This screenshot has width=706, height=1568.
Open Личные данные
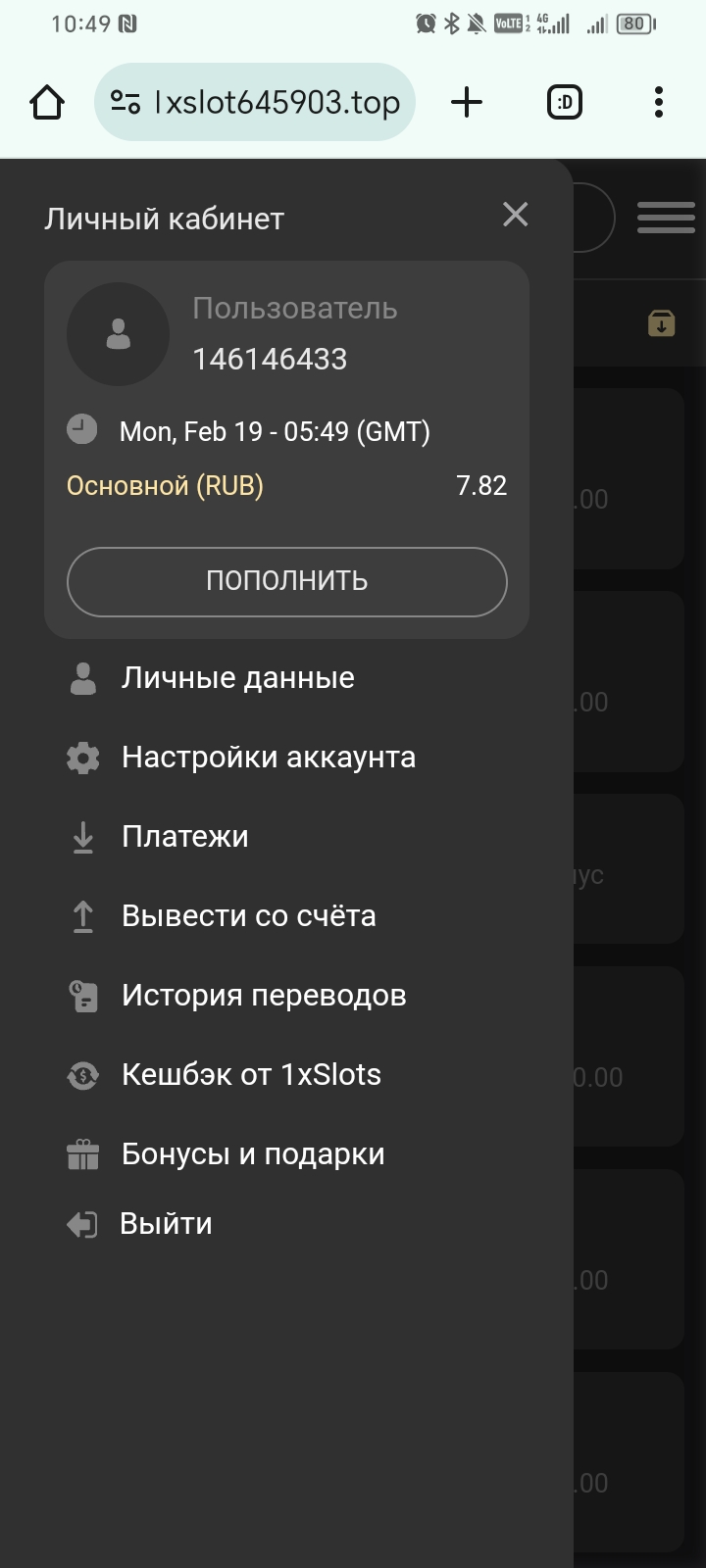[237, 678]
